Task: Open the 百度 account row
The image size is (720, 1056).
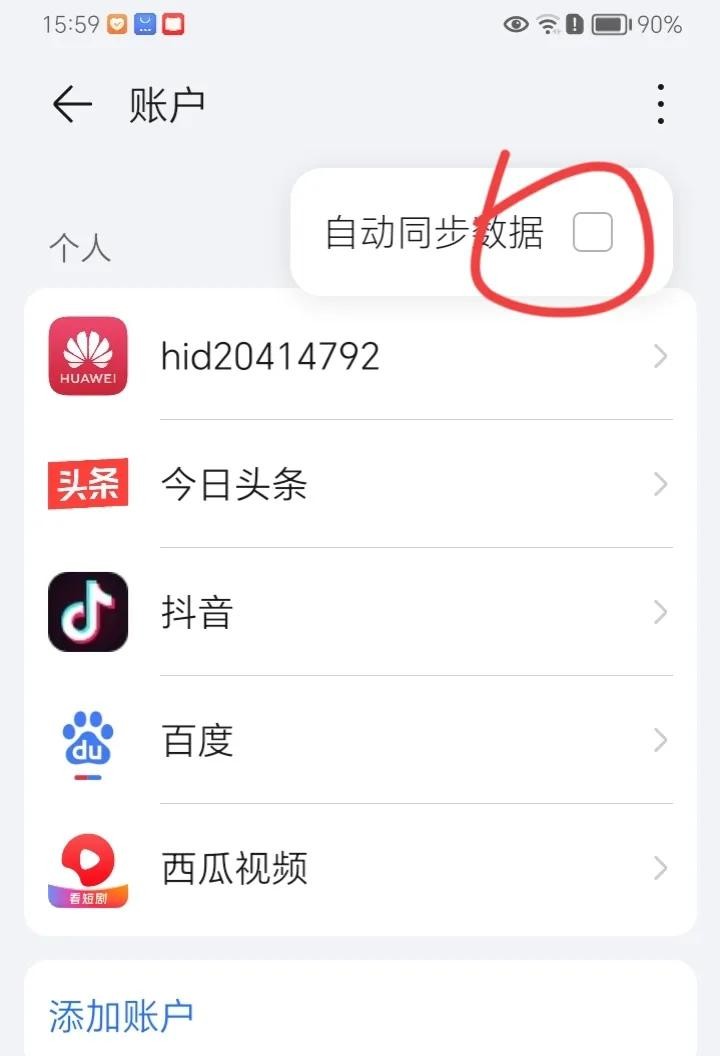Action: click(x=360, y=741)
